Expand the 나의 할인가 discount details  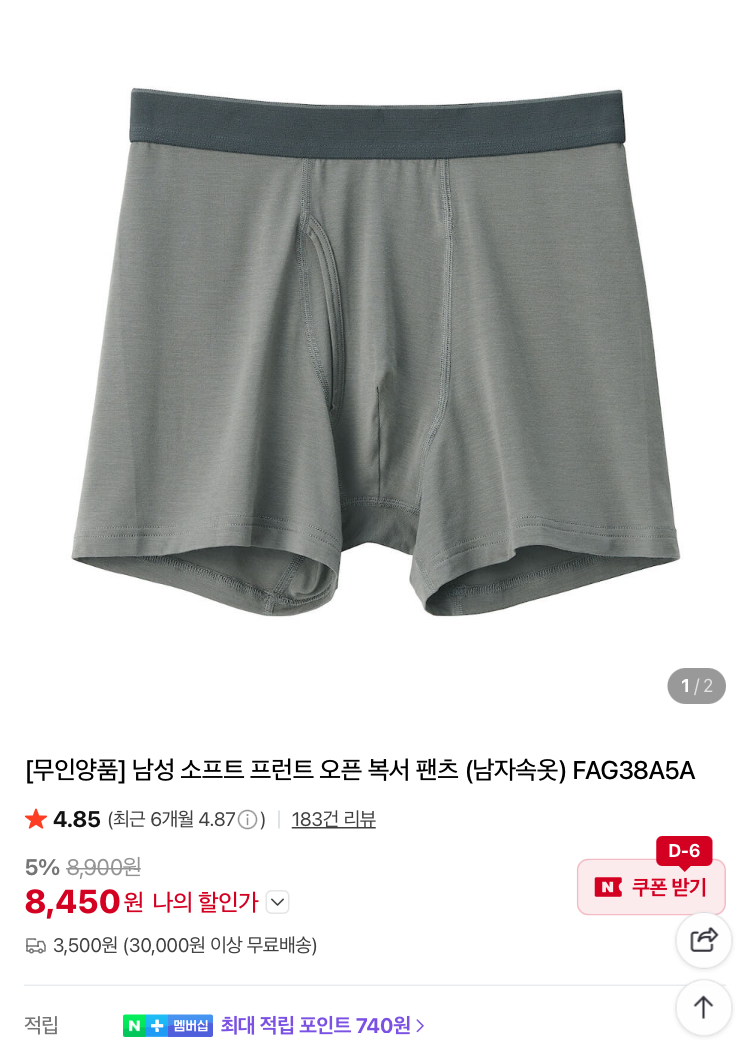278,902
